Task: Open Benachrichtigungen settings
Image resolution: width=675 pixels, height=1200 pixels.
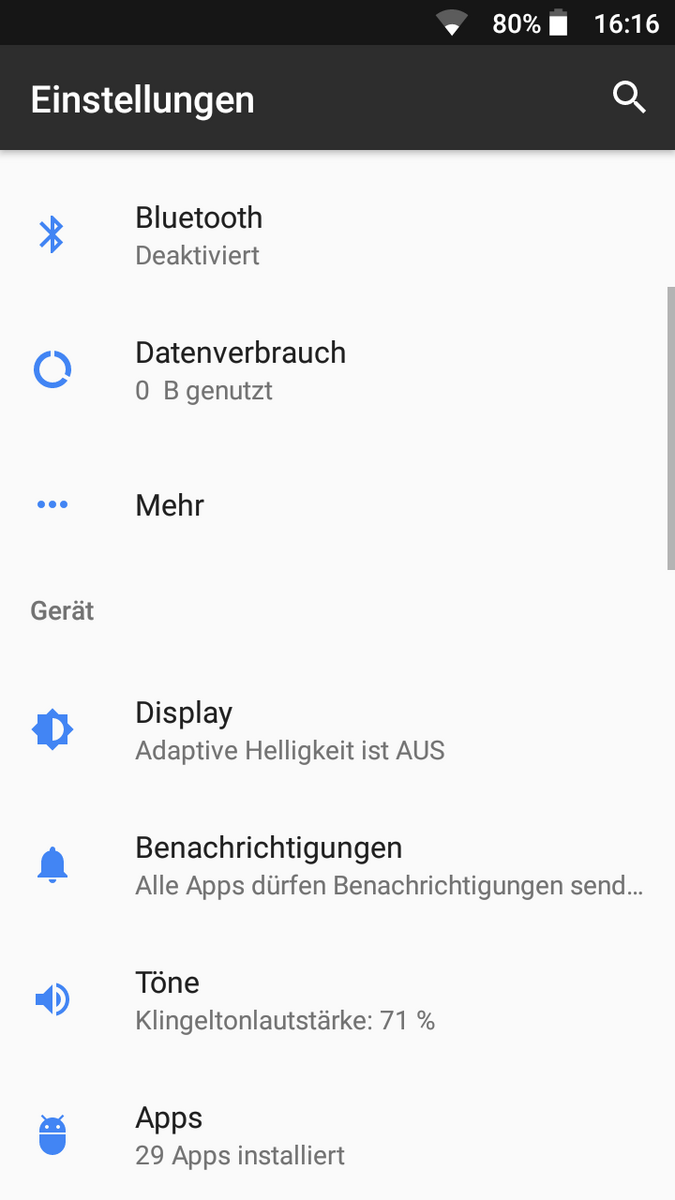Action: pos(337,866)
